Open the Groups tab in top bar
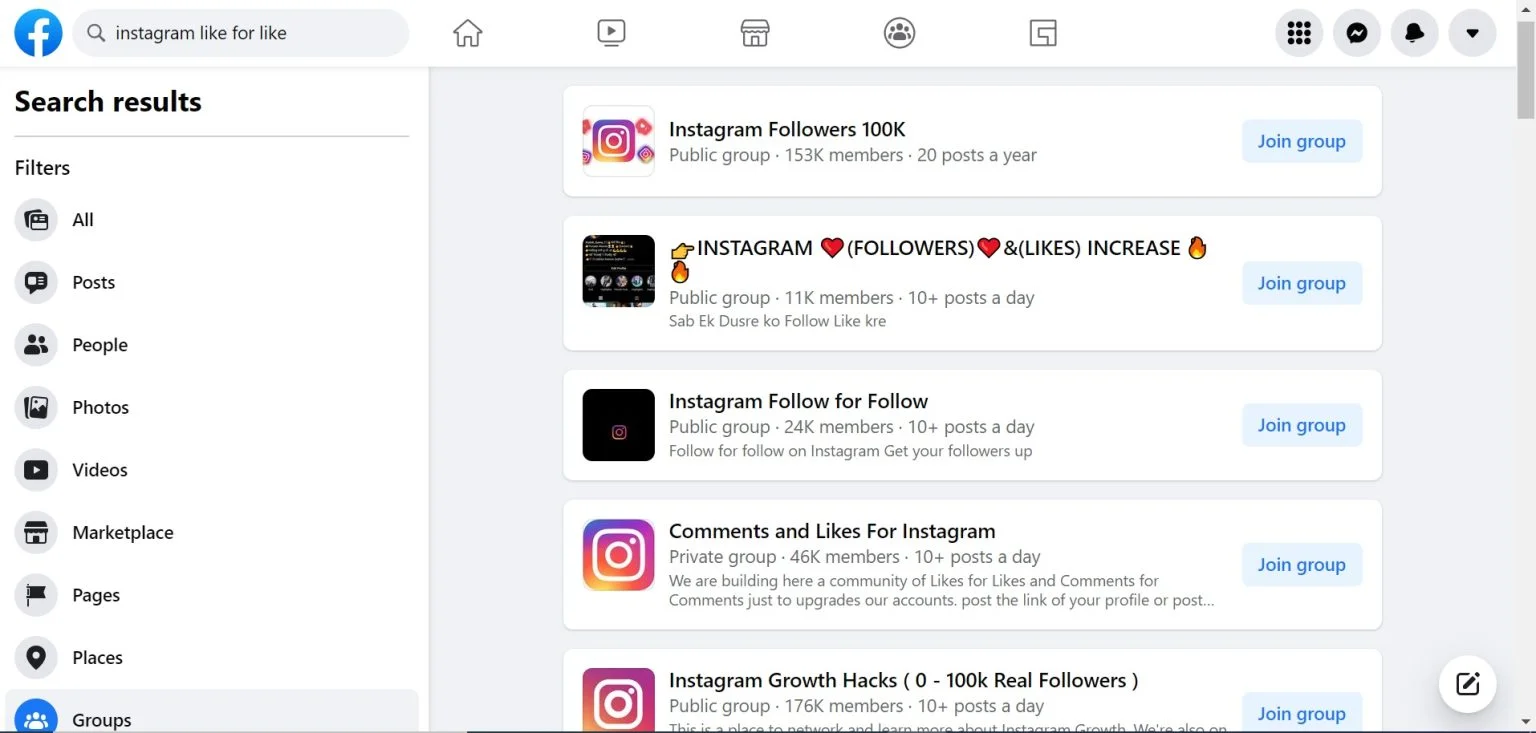 tap(899, 33)
